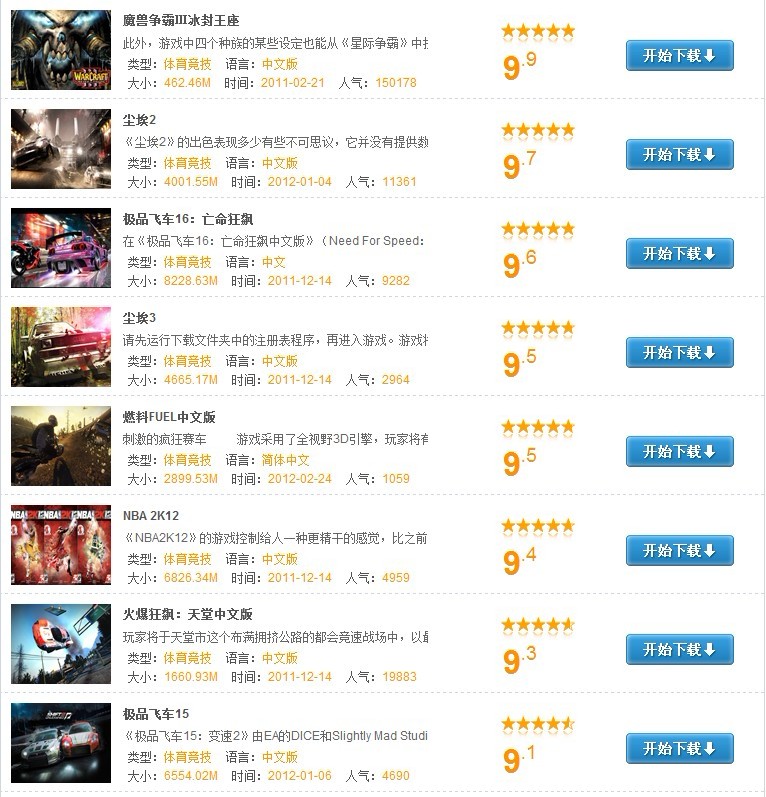This screenshot has width=766, height=797.
Task: Select 简体中文 language link under 燃料FUEL中文版
Action: coord(285,460)
